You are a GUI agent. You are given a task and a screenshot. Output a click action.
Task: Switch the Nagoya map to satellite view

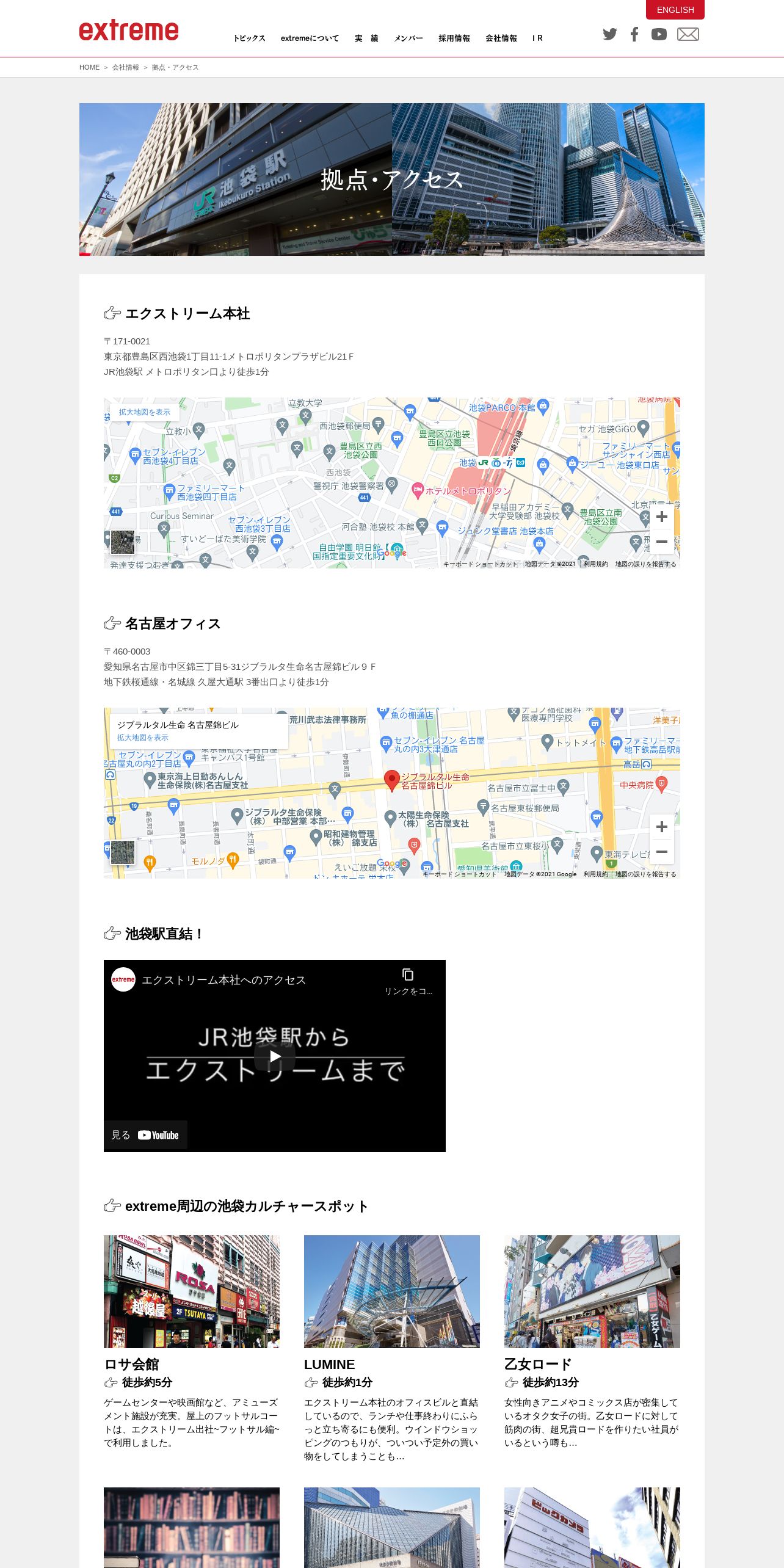[x=123, y=852]
